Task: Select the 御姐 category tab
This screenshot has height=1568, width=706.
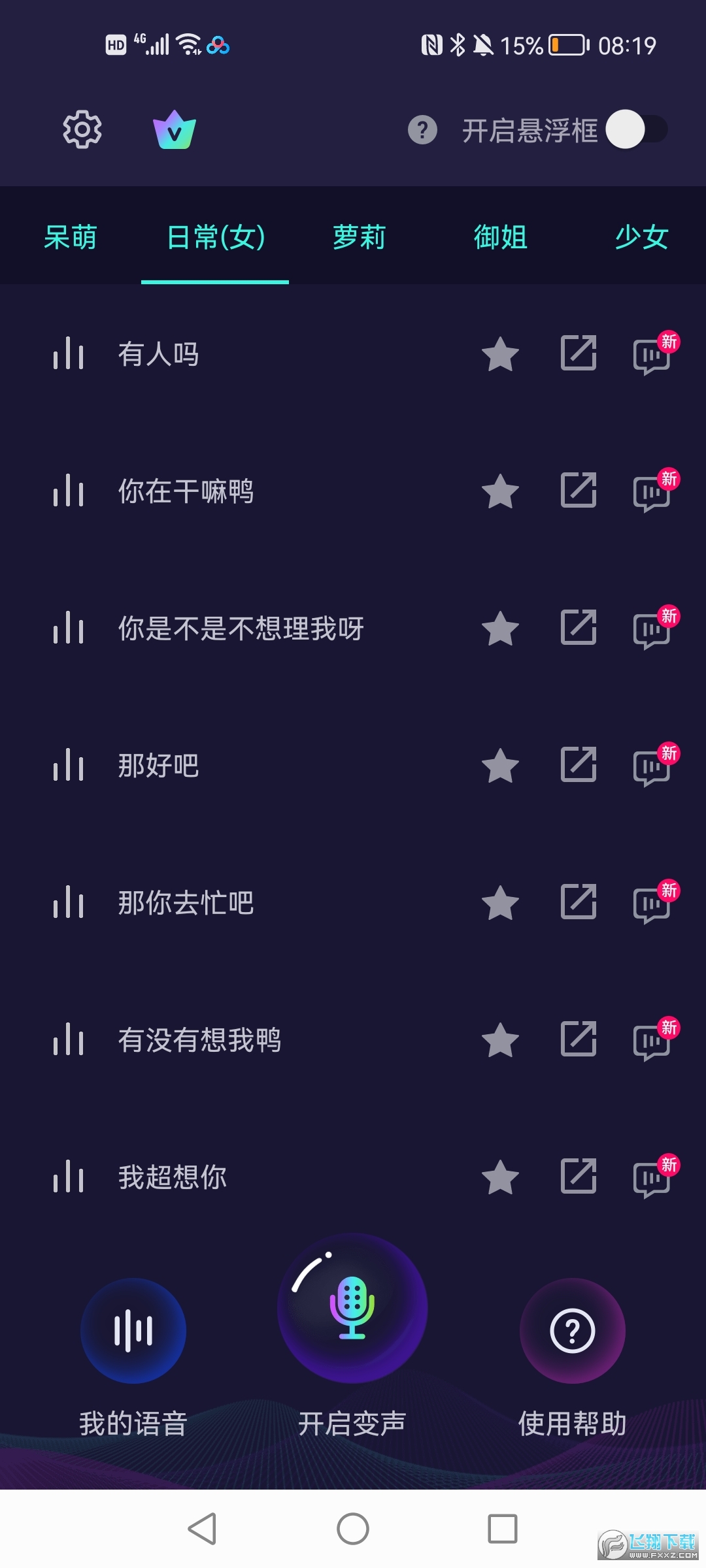Action: [501, 237]
